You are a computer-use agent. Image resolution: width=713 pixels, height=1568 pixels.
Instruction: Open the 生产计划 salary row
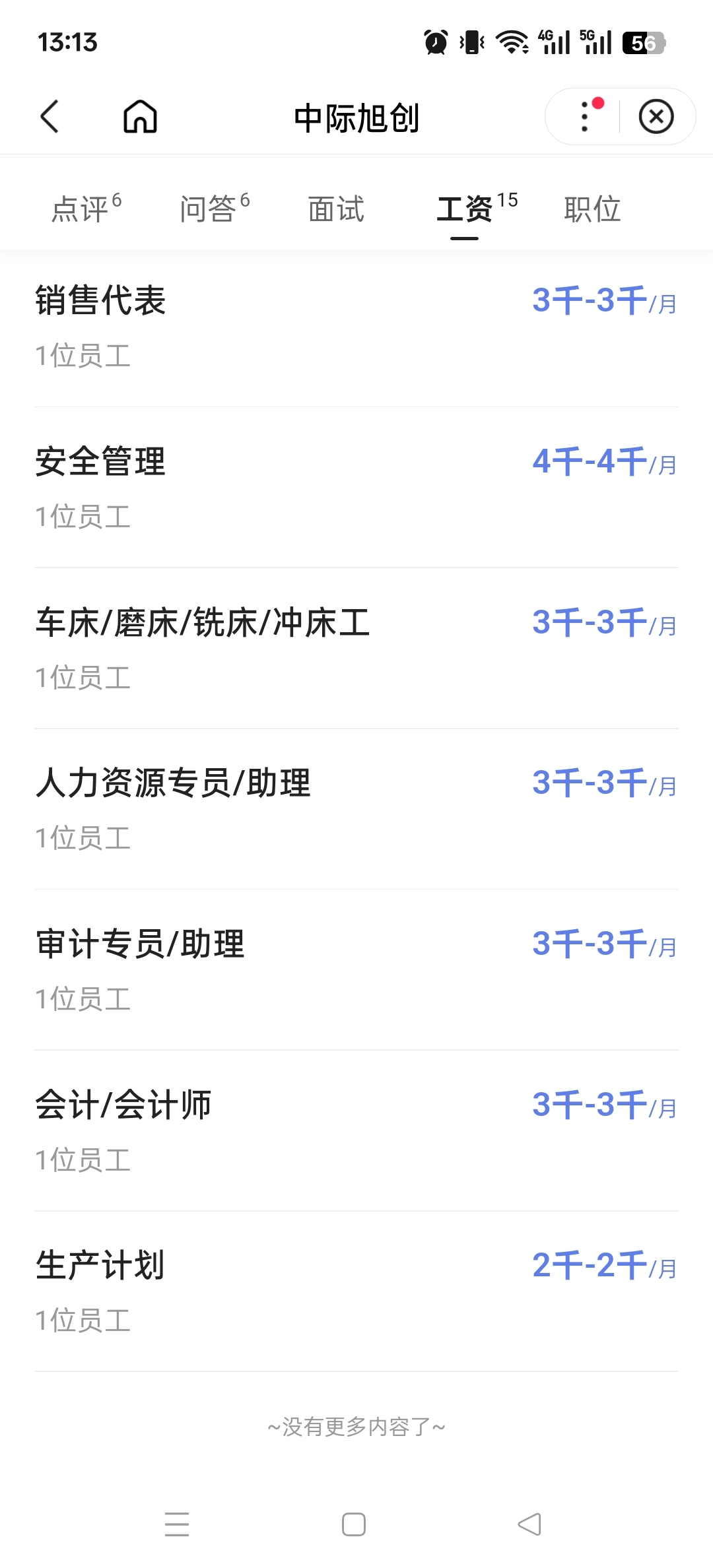356,1291
